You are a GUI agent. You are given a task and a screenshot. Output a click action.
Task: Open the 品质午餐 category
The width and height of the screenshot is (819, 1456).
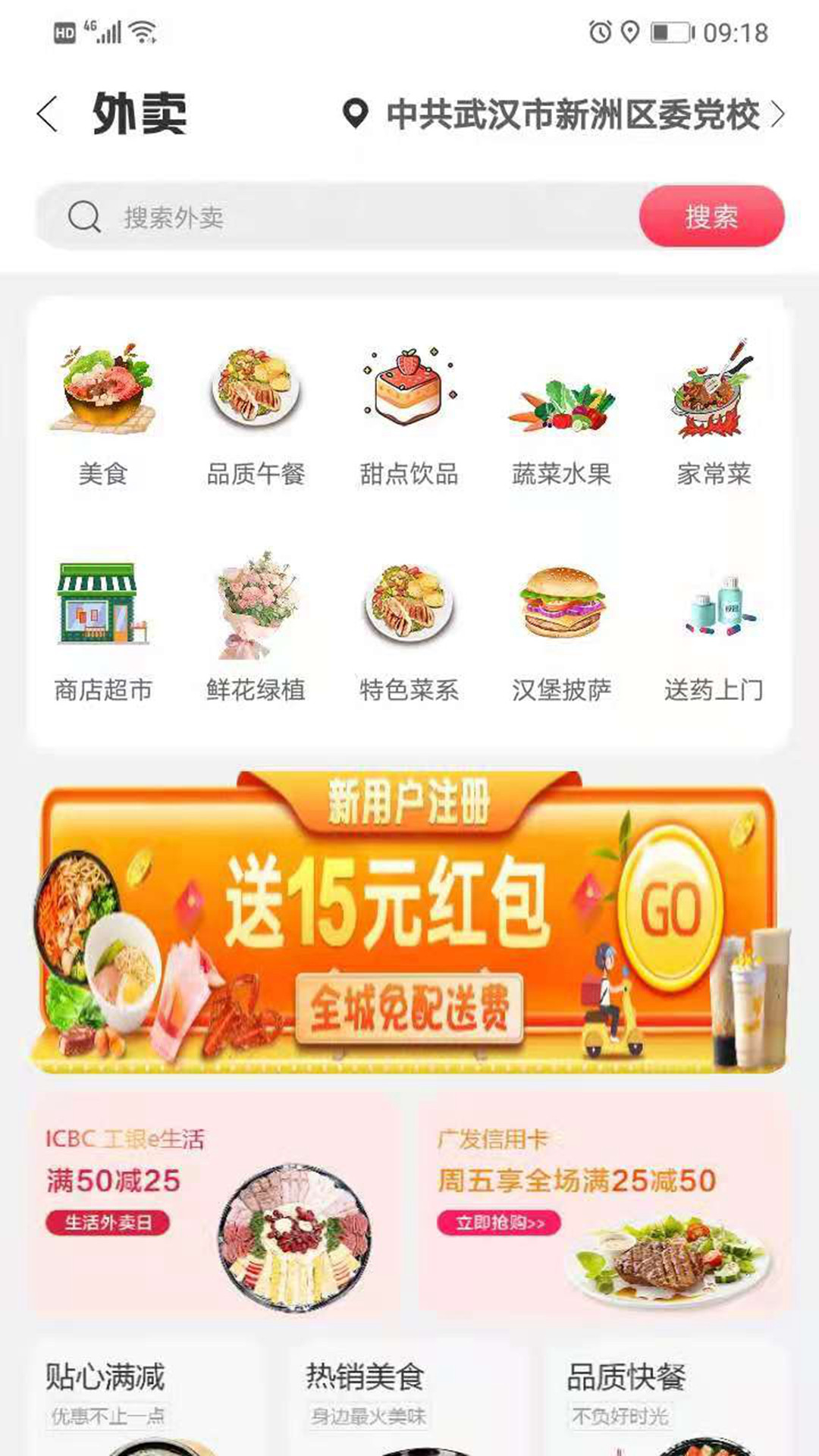256,415
